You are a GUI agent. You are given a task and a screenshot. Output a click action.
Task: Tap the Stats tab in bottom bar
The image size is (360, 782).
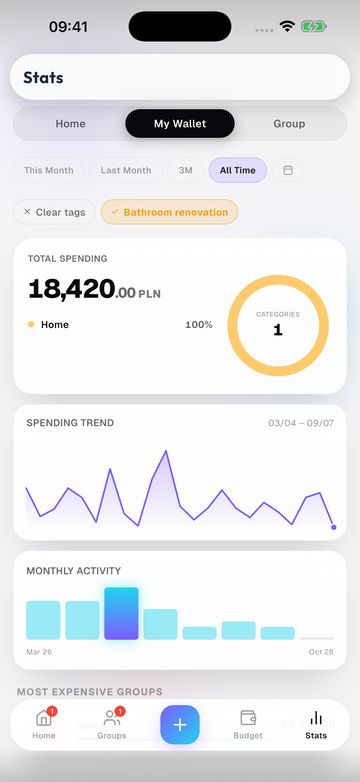(316, 724)
